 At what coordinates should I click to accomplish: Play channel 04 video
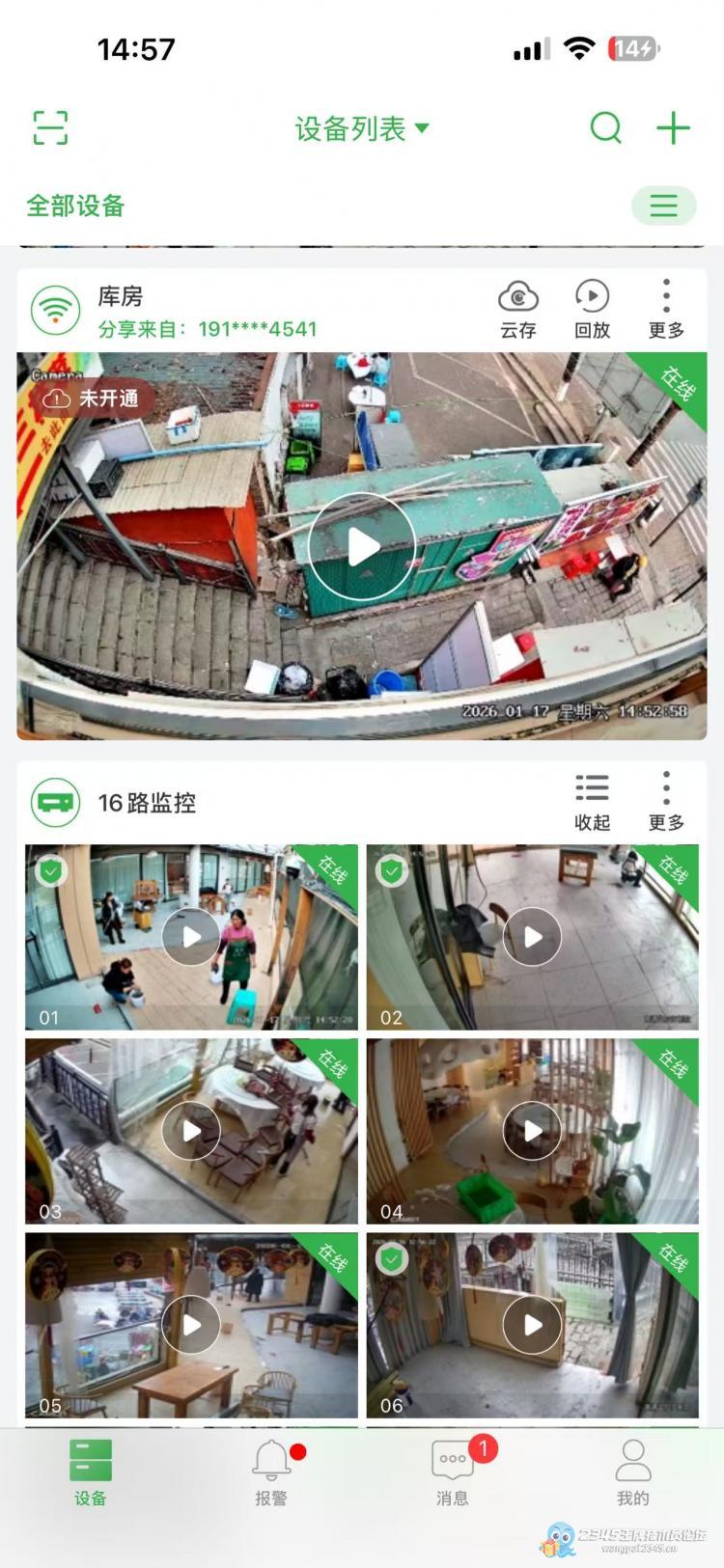(x=533, y=1131)
